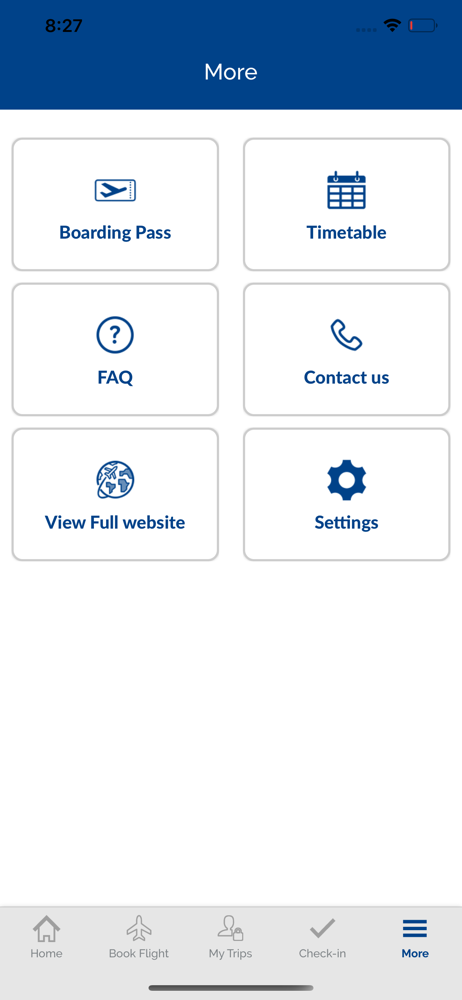Switch to the Check-in tab
Screen dimensions: 462x1000
click(322, 938)
